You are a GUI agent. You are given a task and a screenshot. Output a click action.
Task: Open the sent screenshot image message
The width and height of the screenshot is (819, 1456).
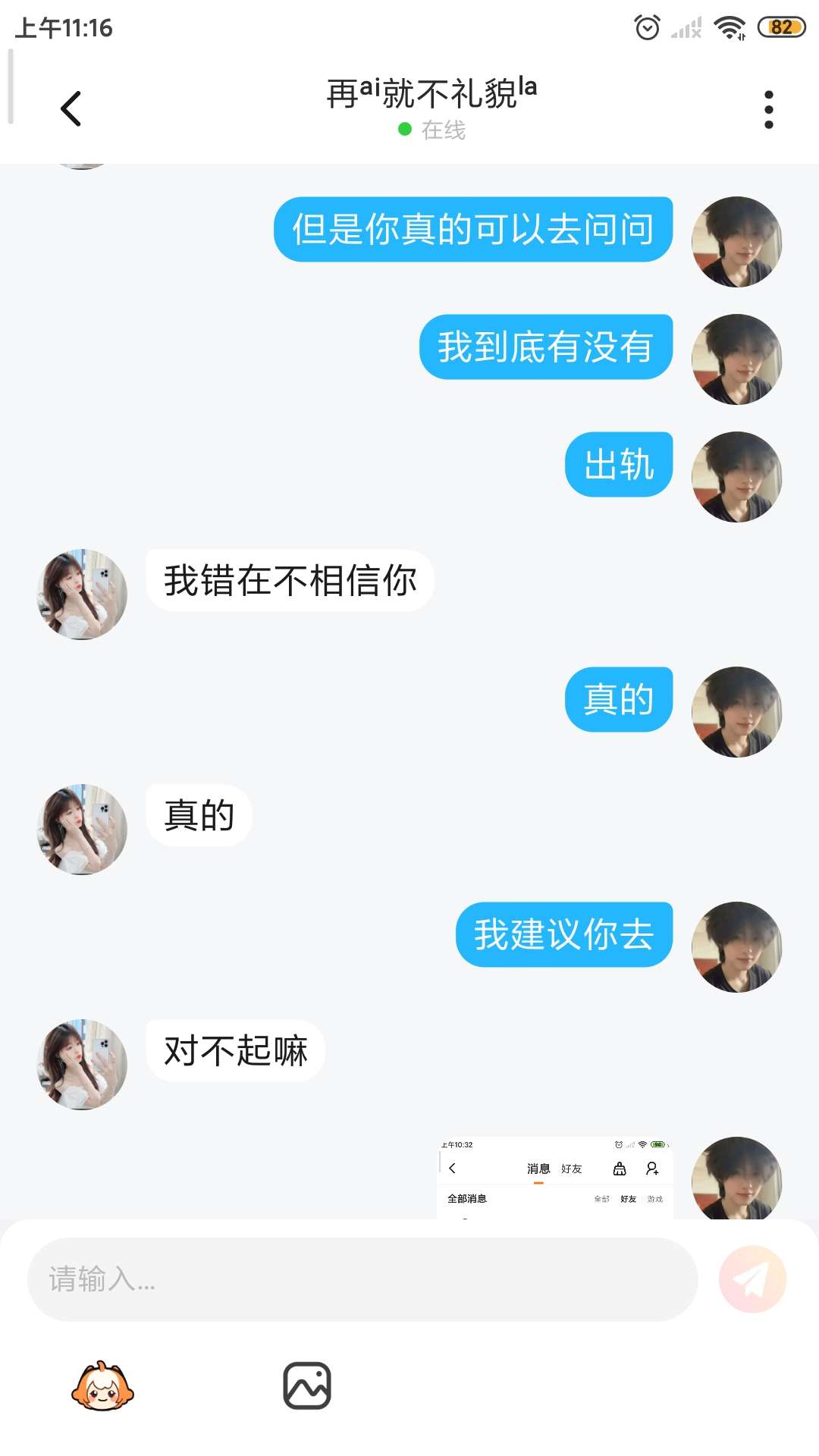coord(554,1178)
